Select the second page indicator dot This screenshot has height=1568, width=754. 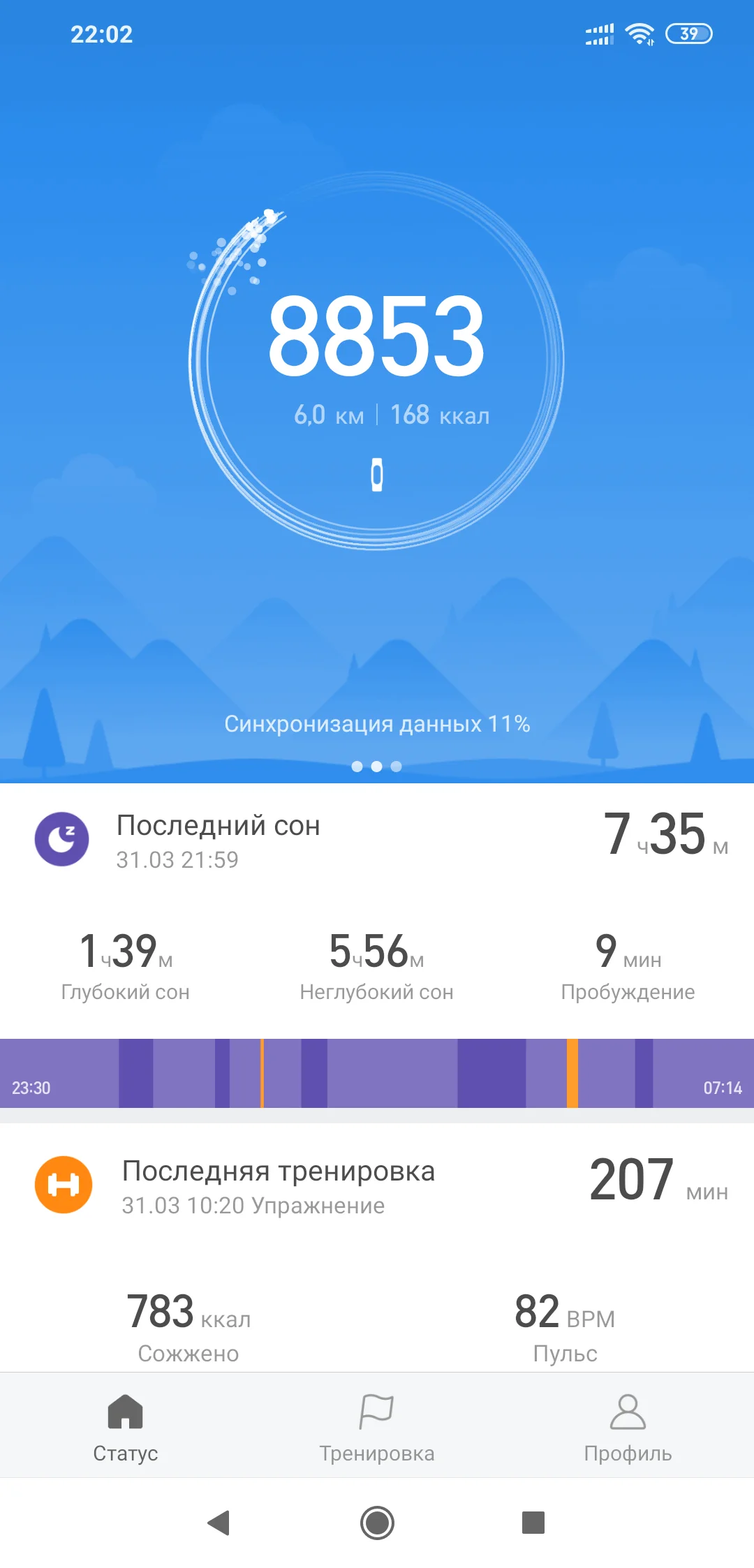(377, 767)
